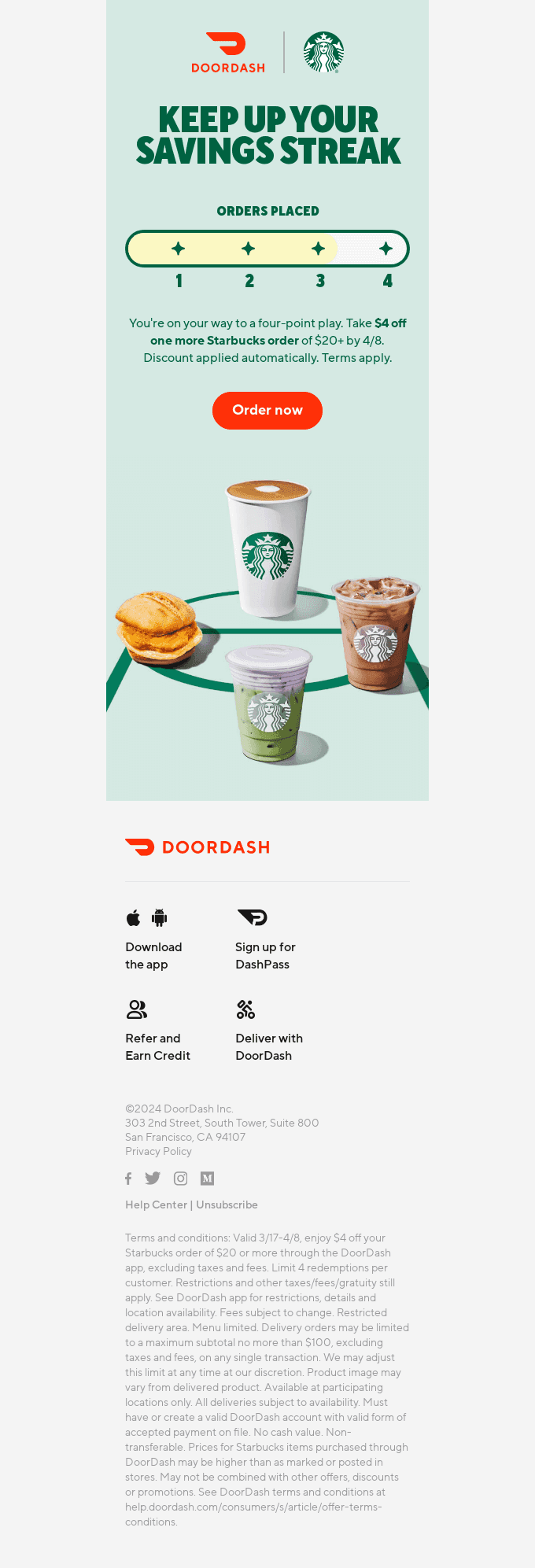Open DoorDash Instagram icon
535x1568 pixels.
click(x=181, y=1179)
